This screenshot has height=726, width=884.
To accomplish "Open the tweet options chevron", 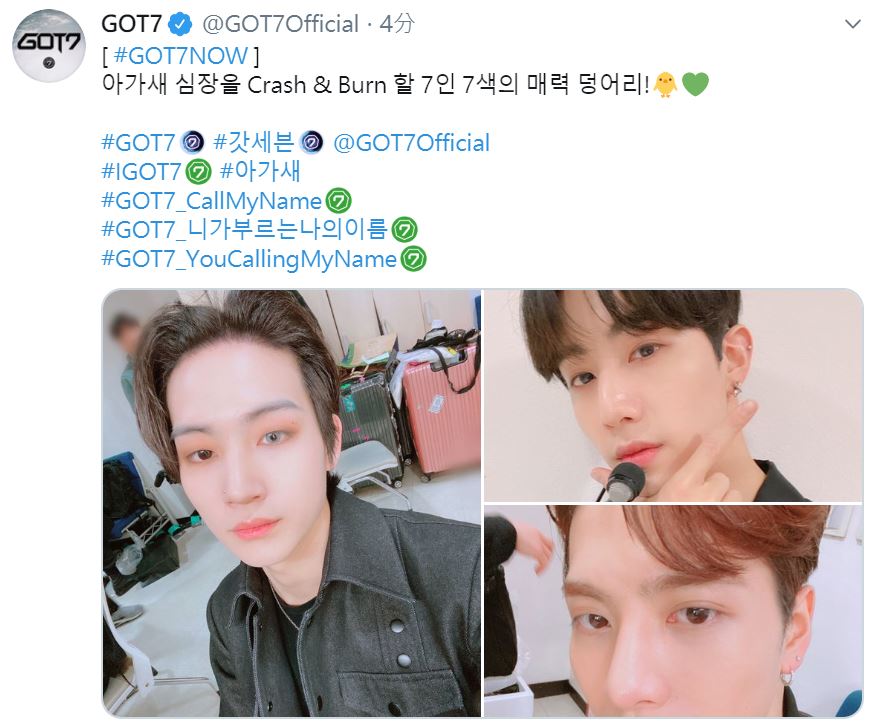I will (x=852, y=24).
